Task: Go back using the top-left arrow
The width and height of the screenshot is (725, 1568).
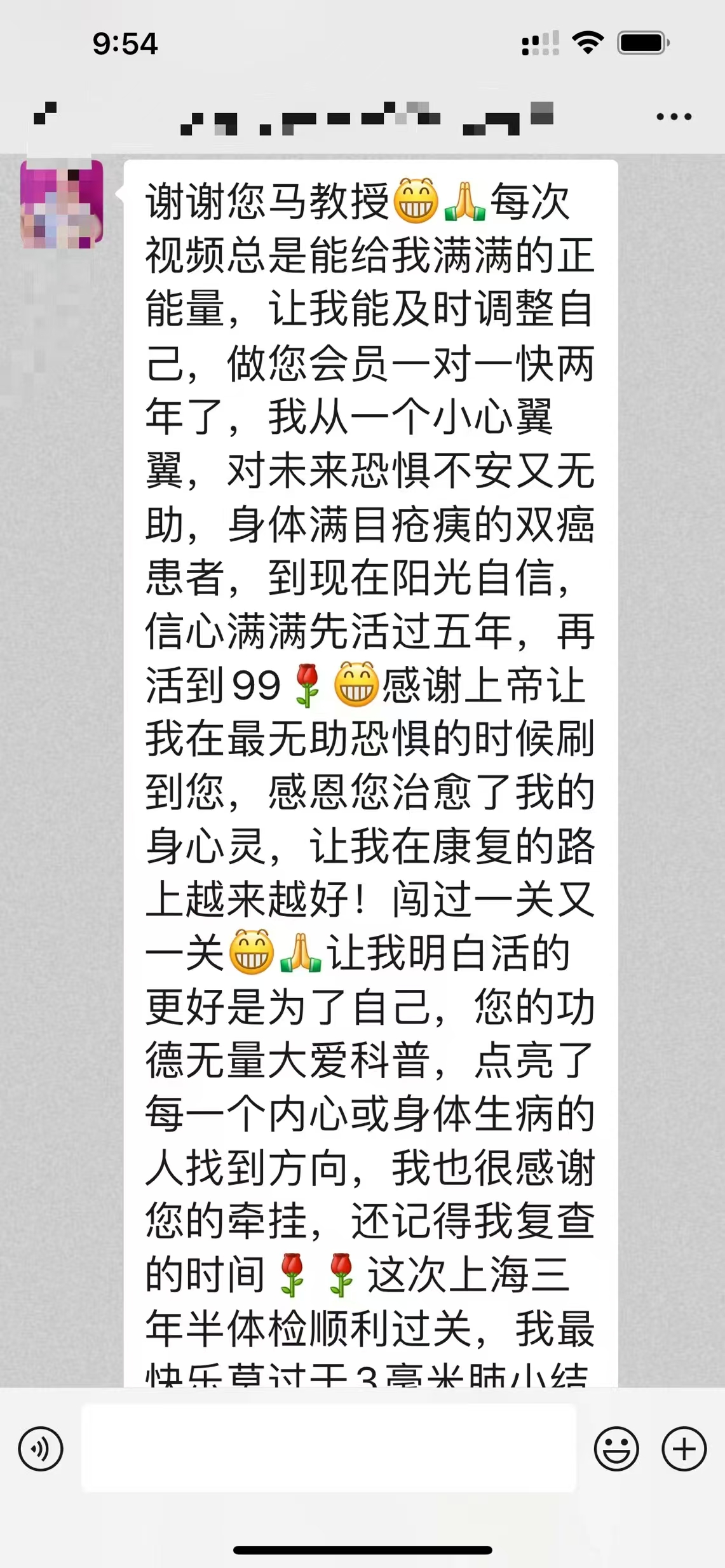Action: 44,114
